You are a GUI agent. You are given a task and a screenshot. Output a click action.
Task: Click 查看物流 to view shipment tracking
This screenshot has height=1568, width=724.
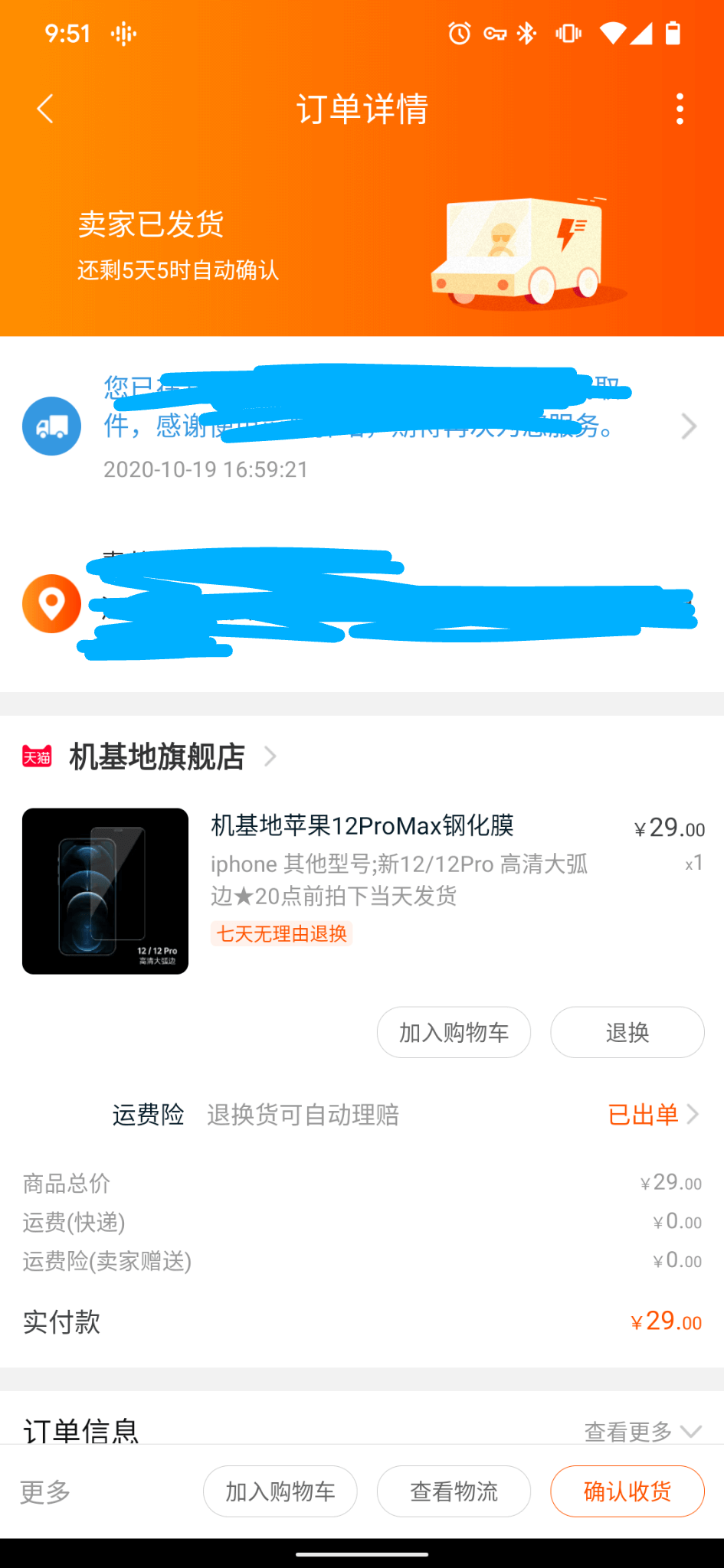point(453,1491)
